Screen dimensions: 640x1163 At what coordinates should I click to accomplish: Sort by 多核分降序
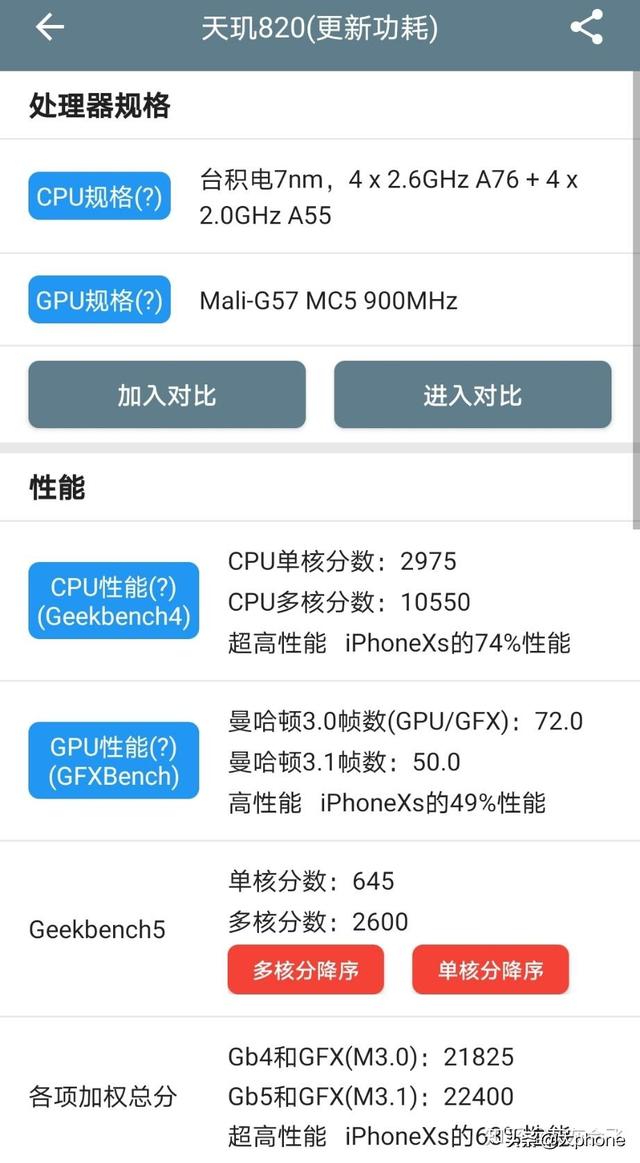coord(306,969)
